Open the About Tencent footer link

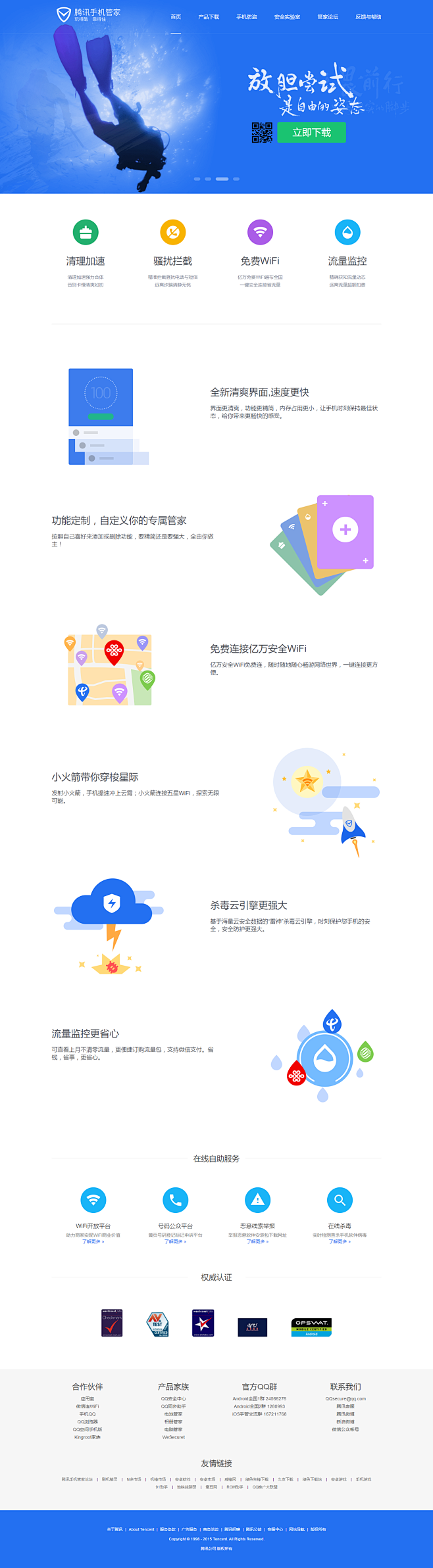[141, 1530]
